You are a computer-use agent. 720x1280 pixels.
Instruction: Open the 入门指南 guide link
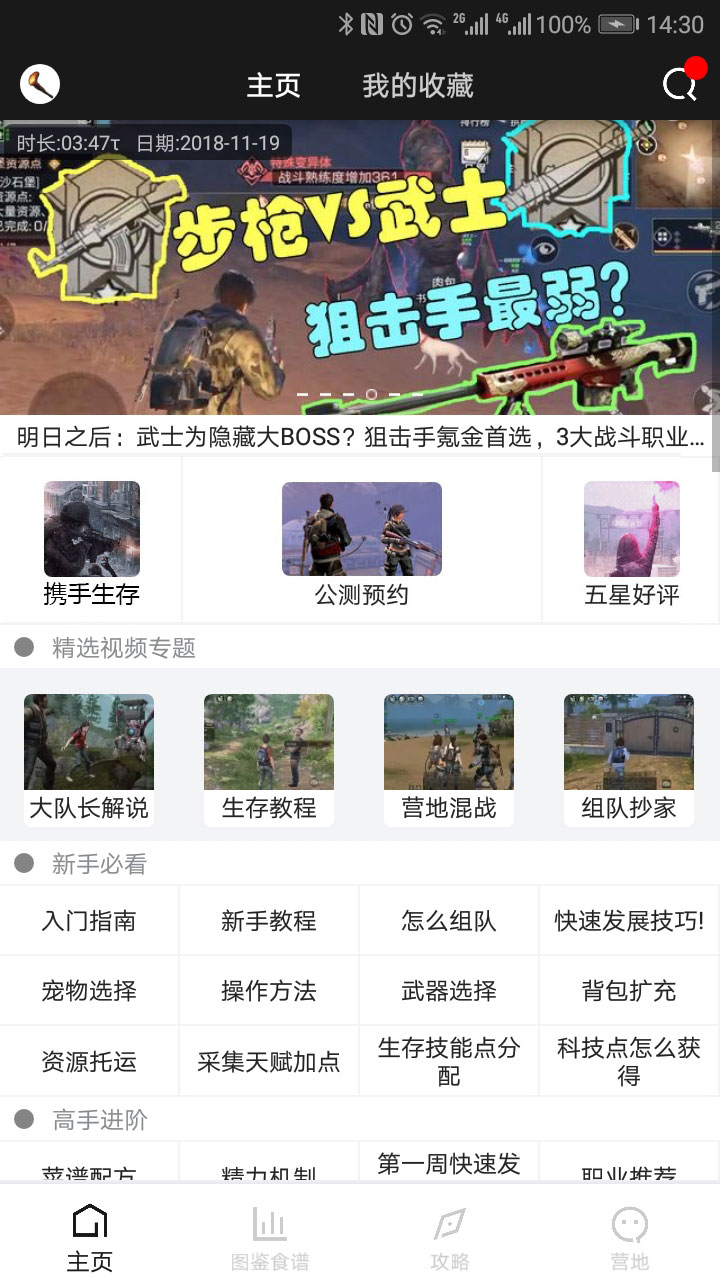click(90, 920)
